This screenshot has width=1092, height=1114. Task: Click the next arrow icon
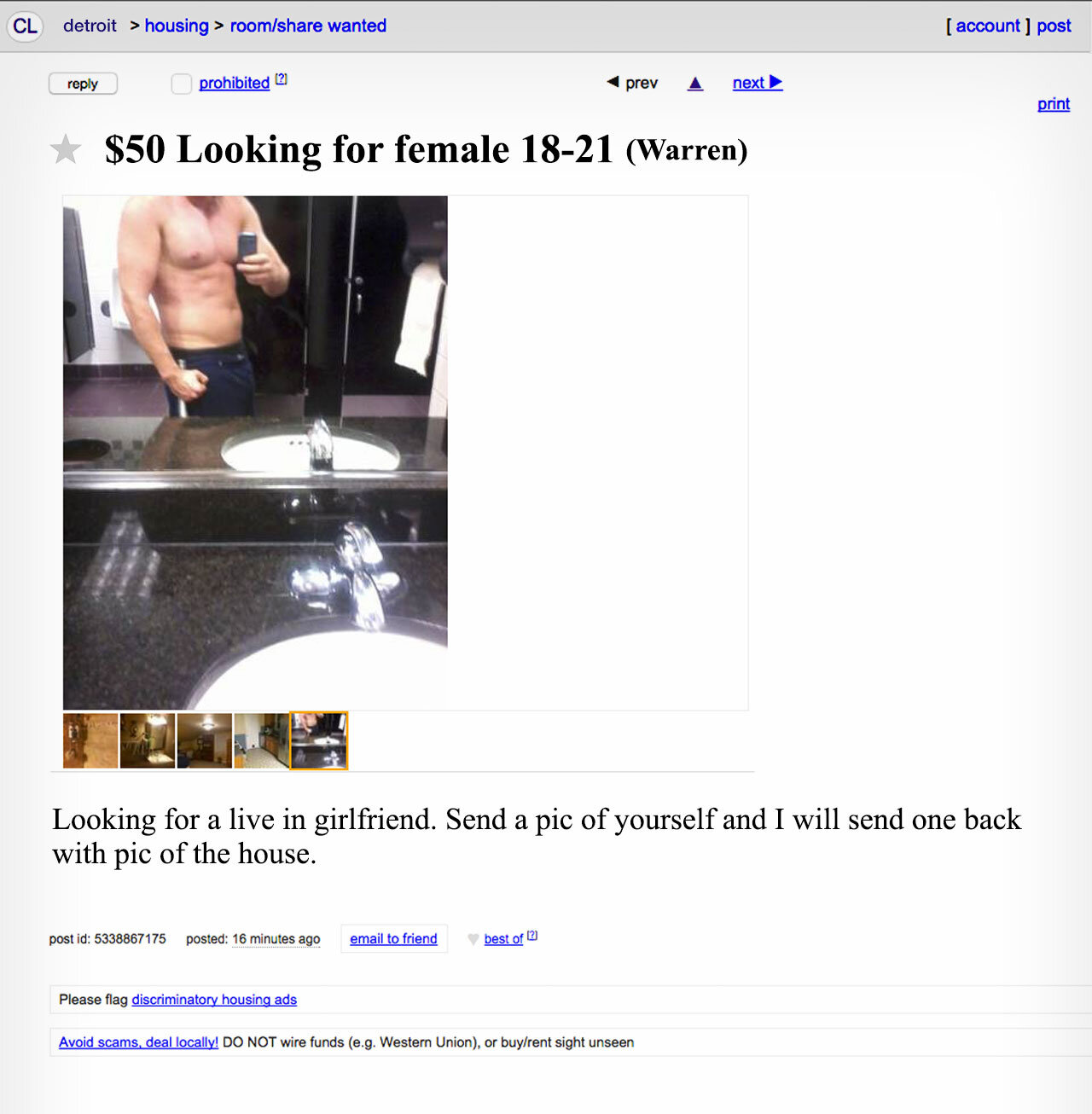[x=776, y=82]
